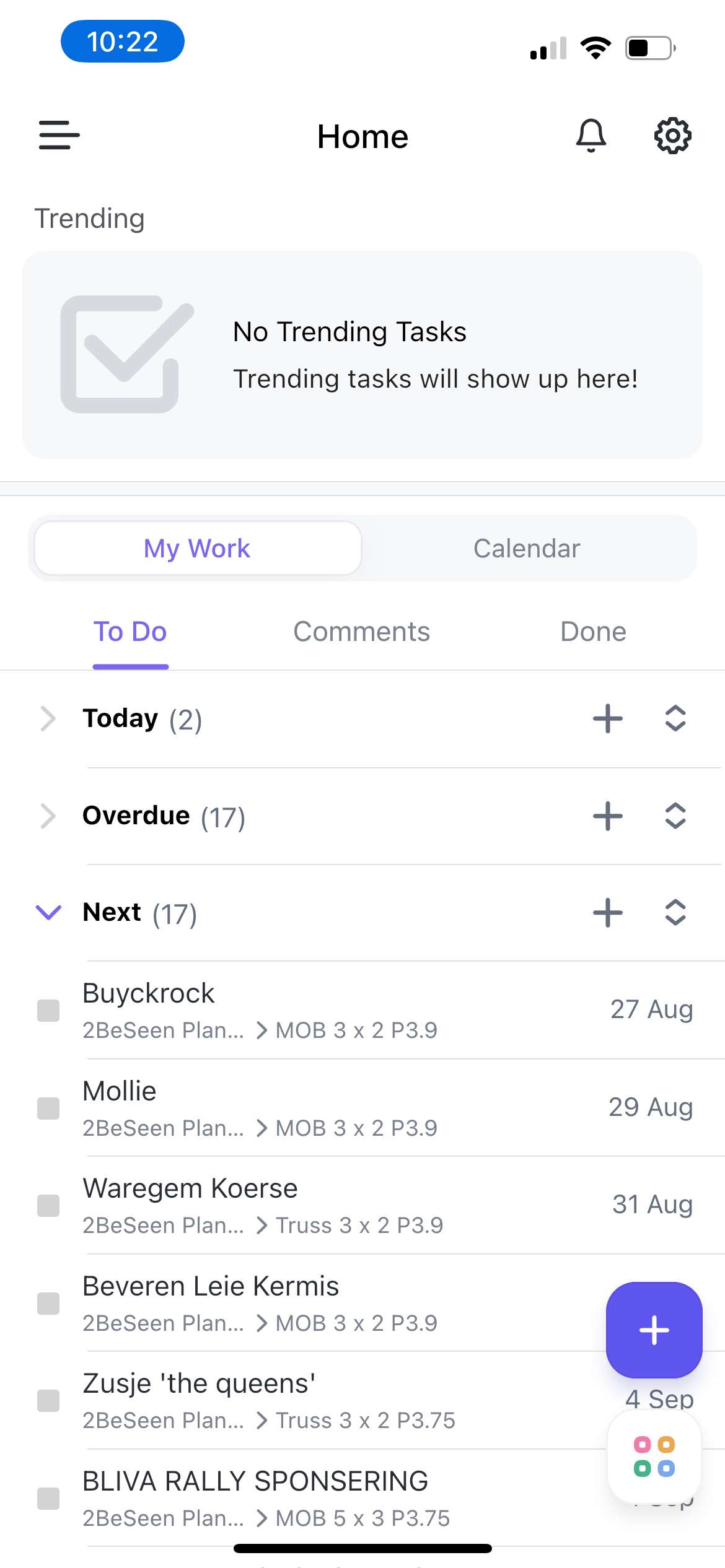Check off the Mollie task
725x1568 pixels.
pyautogui.click(x=47, y=1107)
